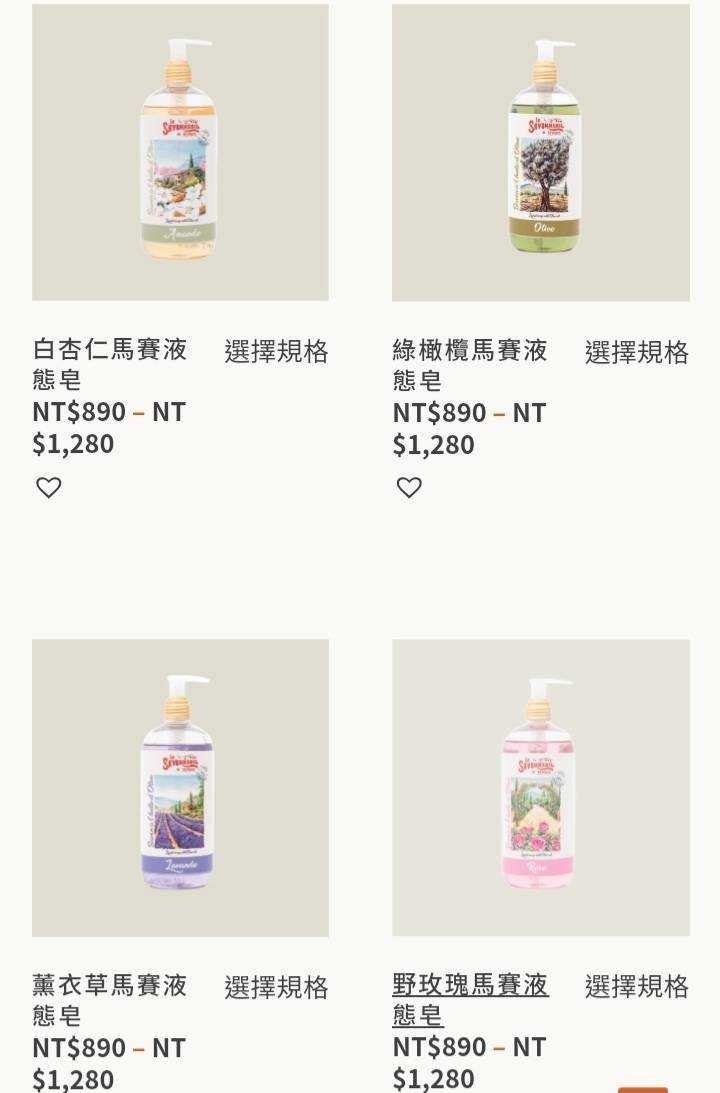720x1093 pixels.
Task: Favorite 綠橄欖馬賽液態皂 with the heart icon
Action: pos(409,487)
